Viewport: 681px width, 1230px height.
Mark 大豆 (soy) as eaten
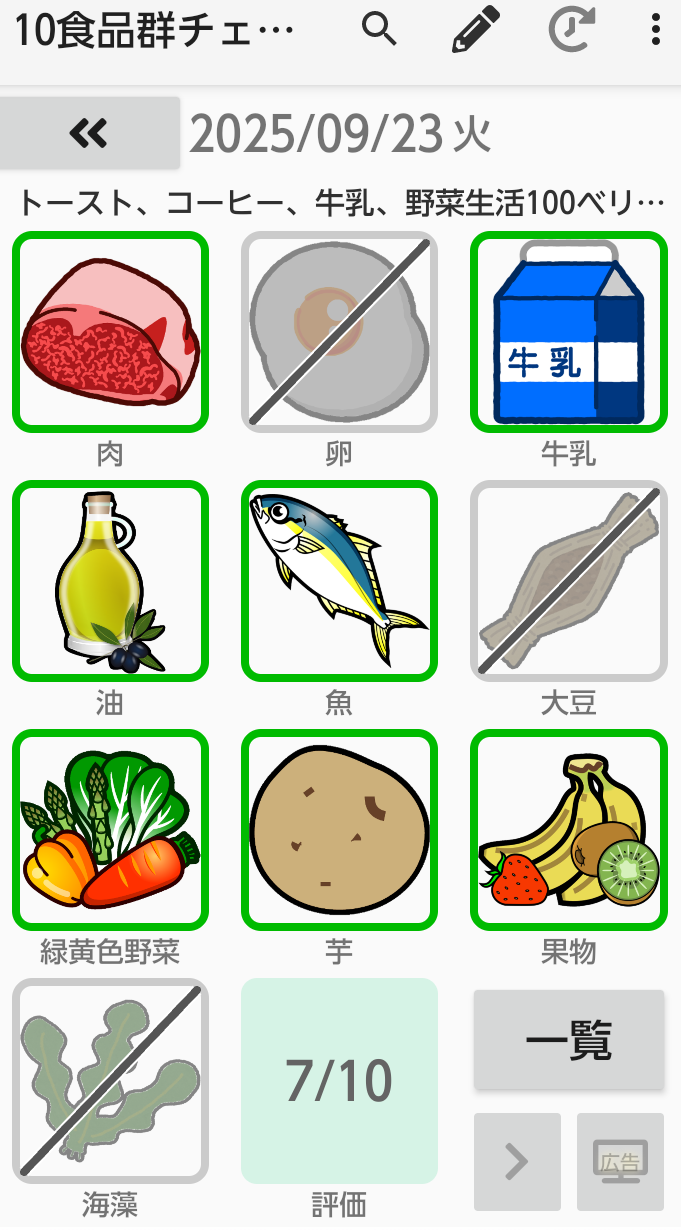pos(568,580)
